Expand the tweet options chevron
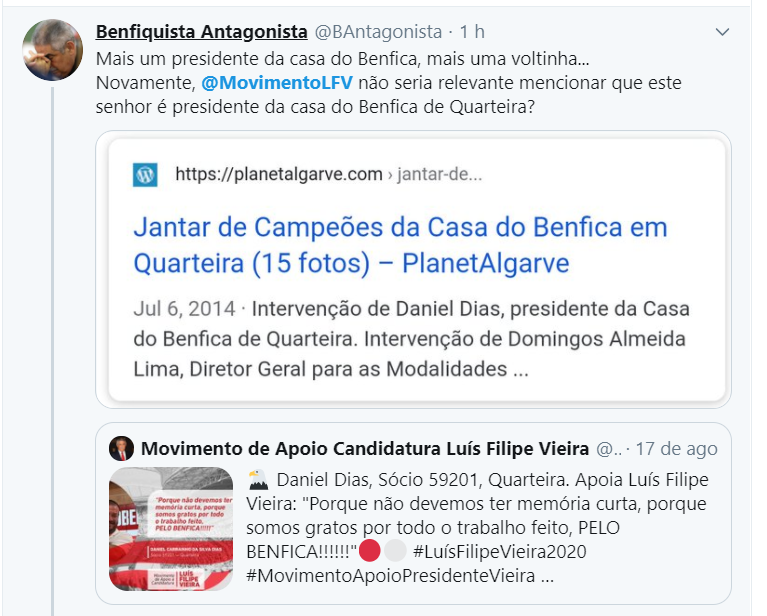Viewport: 767px width, 616px height. [x=722, y=32]
